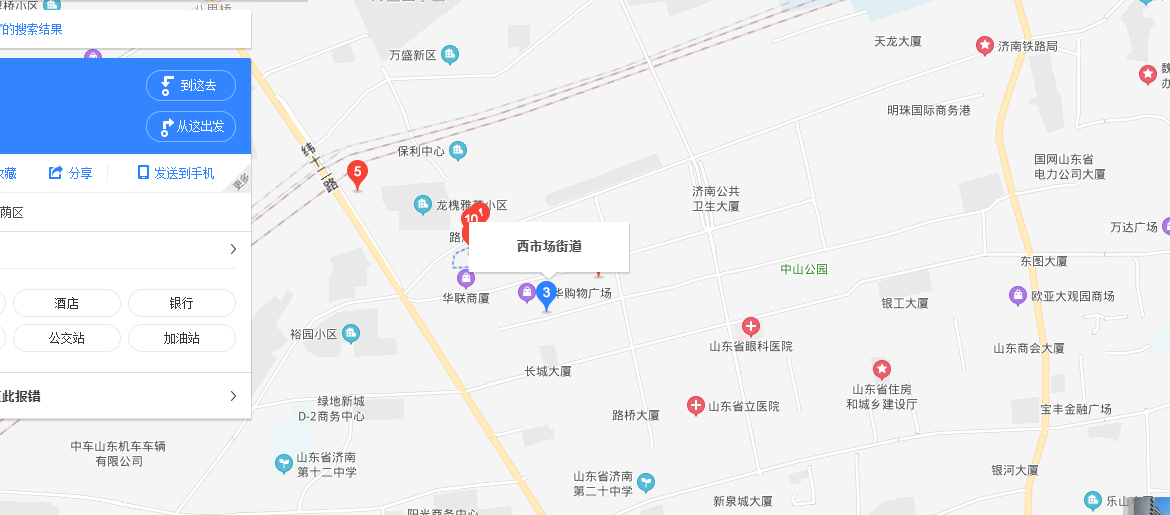Send the location to phone with 发送到手机
This screenshot has height=515, width=1170.
click(x=176, y=173)
